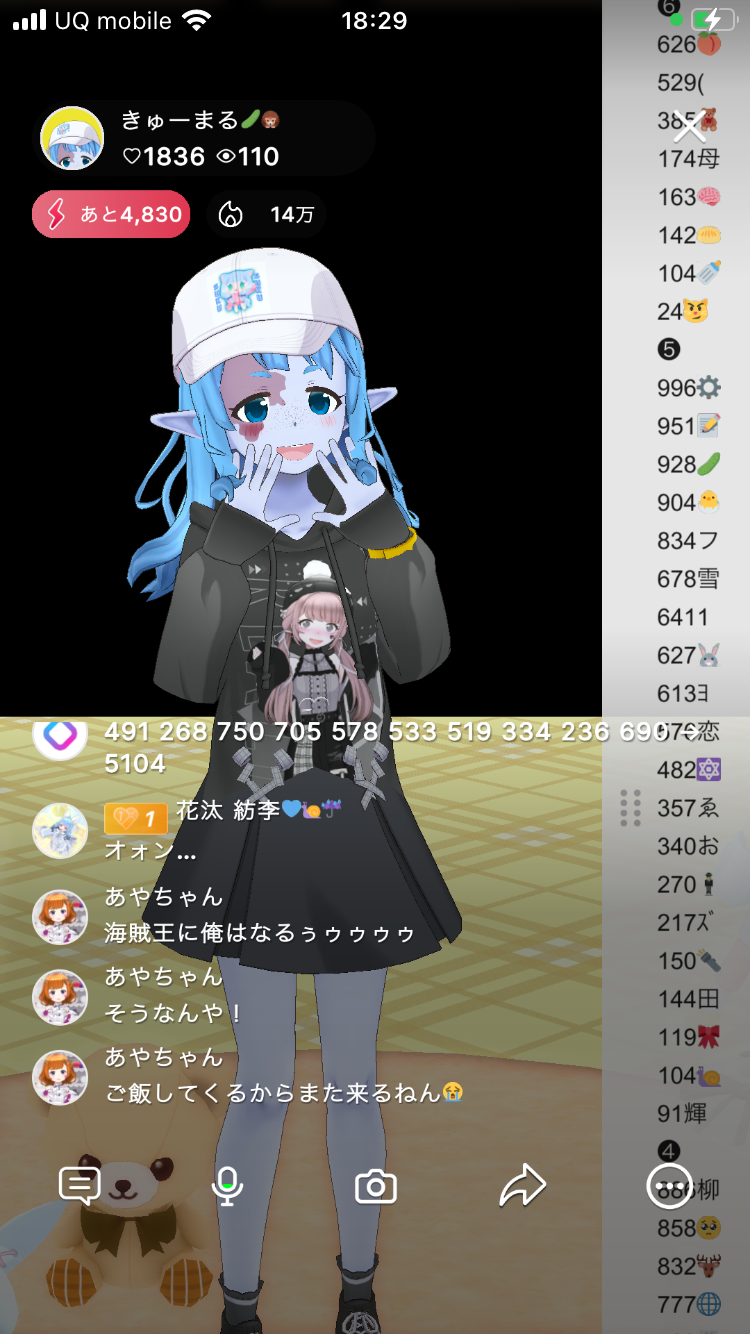Close the live stream view
The width and height of the screenshot is (750, 1334).
pos(689,128)
